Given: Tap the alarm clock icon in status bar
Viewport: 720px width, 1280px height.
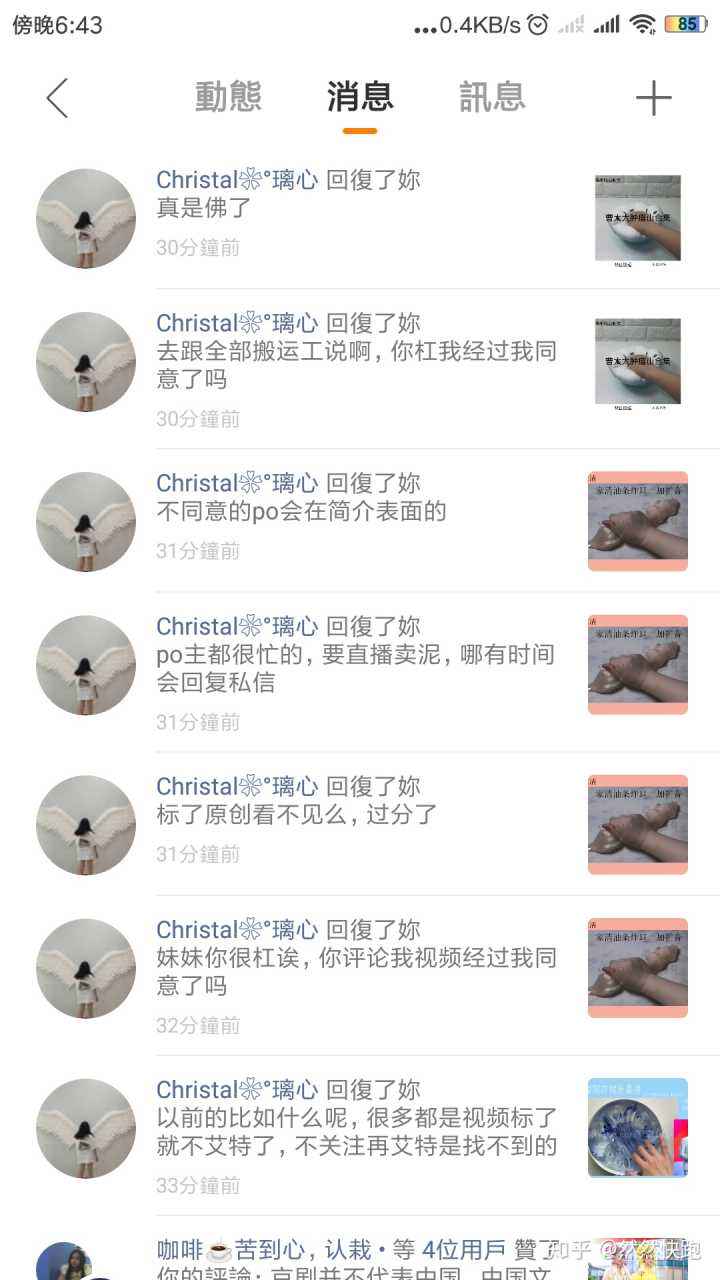Looking at the screenshot, I should 537,26.
